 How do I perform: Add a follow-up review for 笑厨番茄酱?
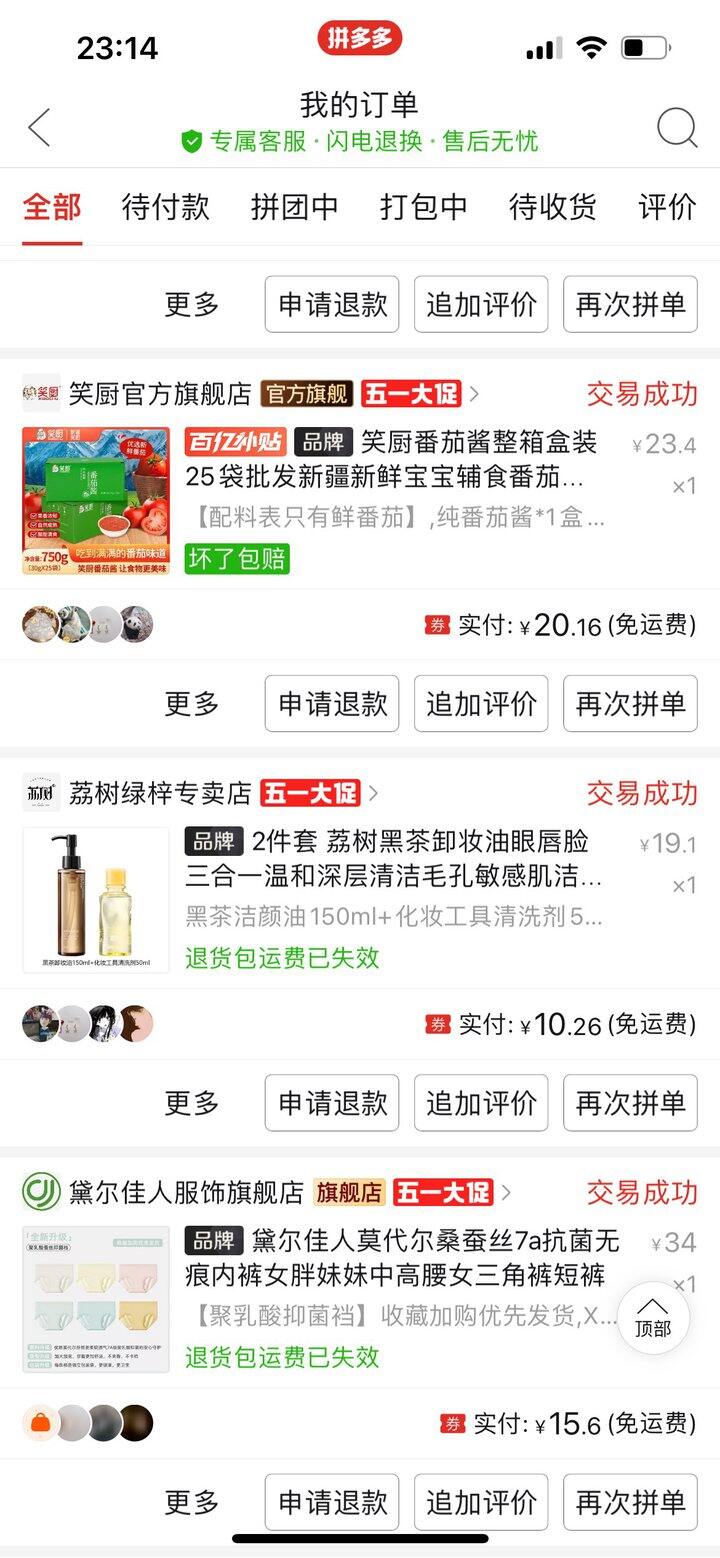(x=481, y=704)
